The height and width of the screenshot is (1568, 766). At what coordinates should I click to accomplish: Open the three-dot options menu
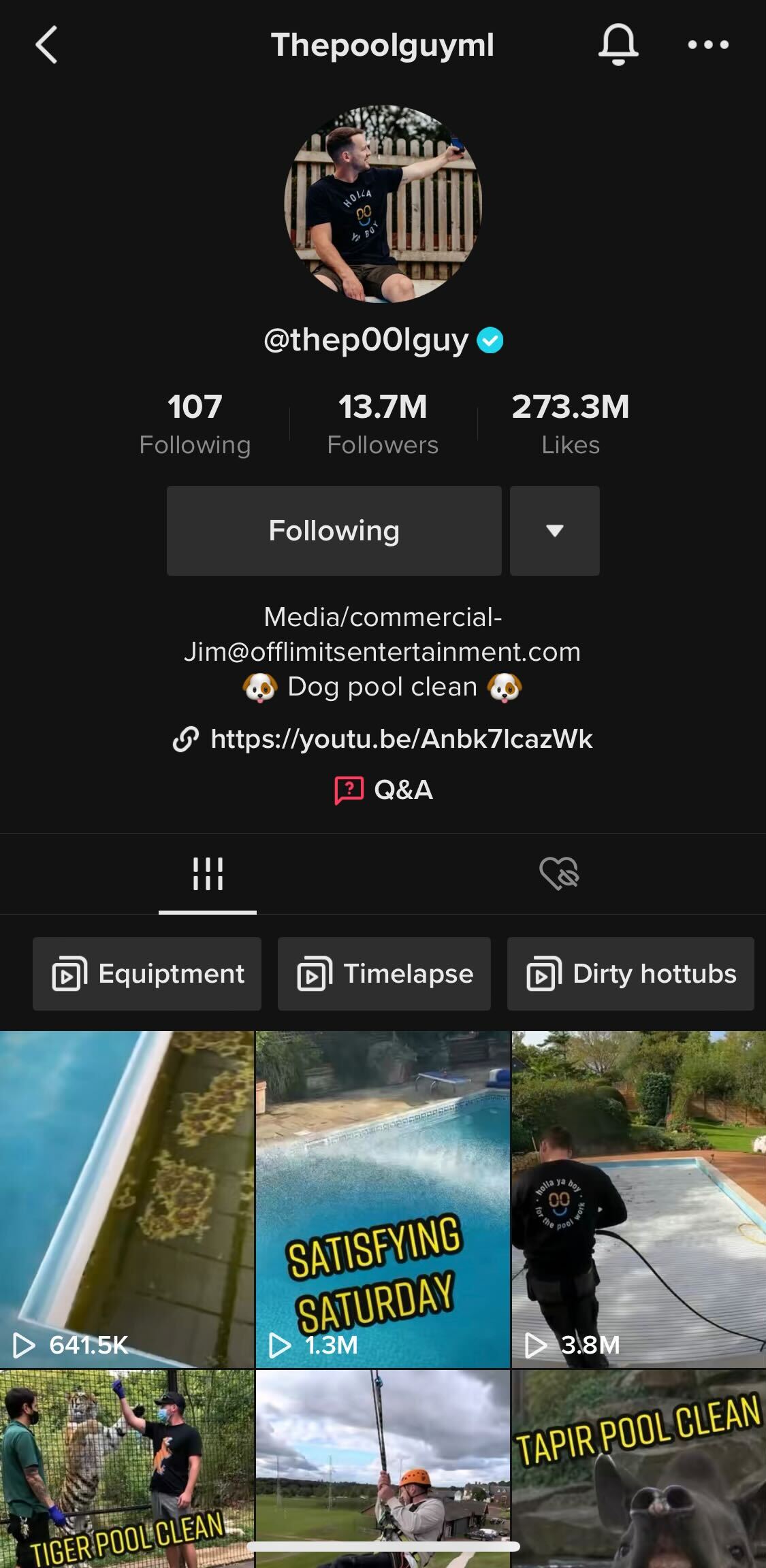(708, 44)
